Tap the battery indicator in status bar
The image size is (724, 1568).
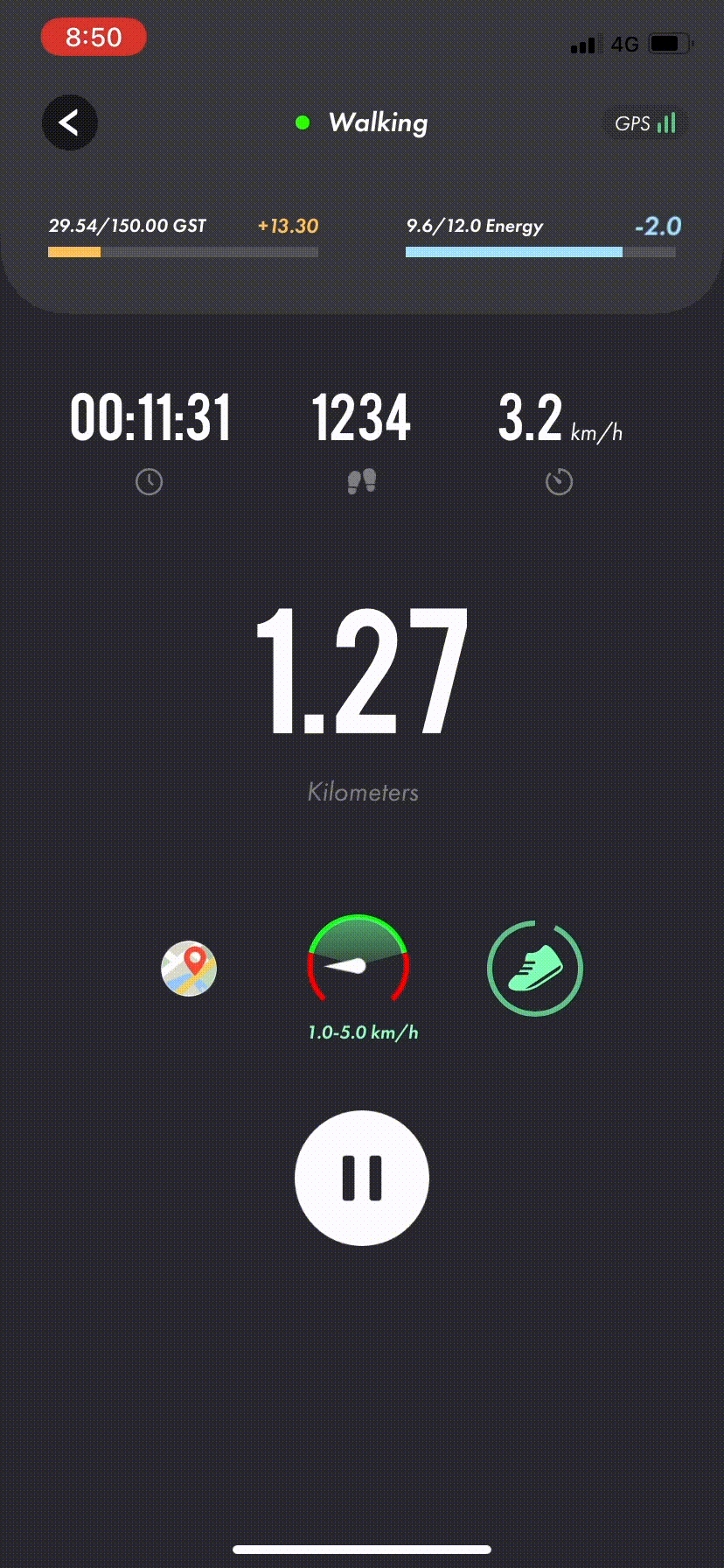point(668,42)
